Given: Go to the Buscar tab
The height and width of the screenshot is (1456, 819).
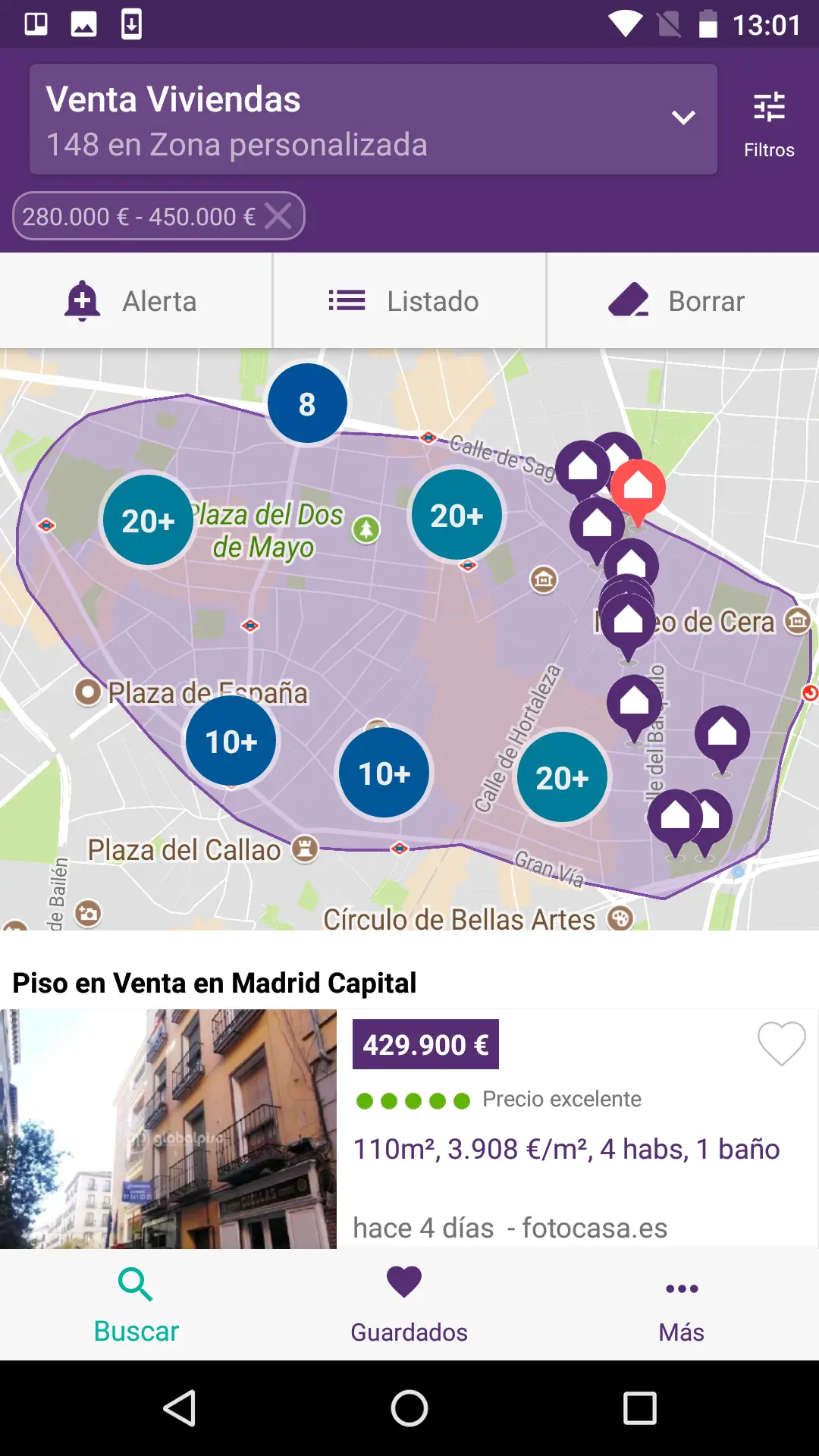Looking at the screenshot, I should [136, 1304].
